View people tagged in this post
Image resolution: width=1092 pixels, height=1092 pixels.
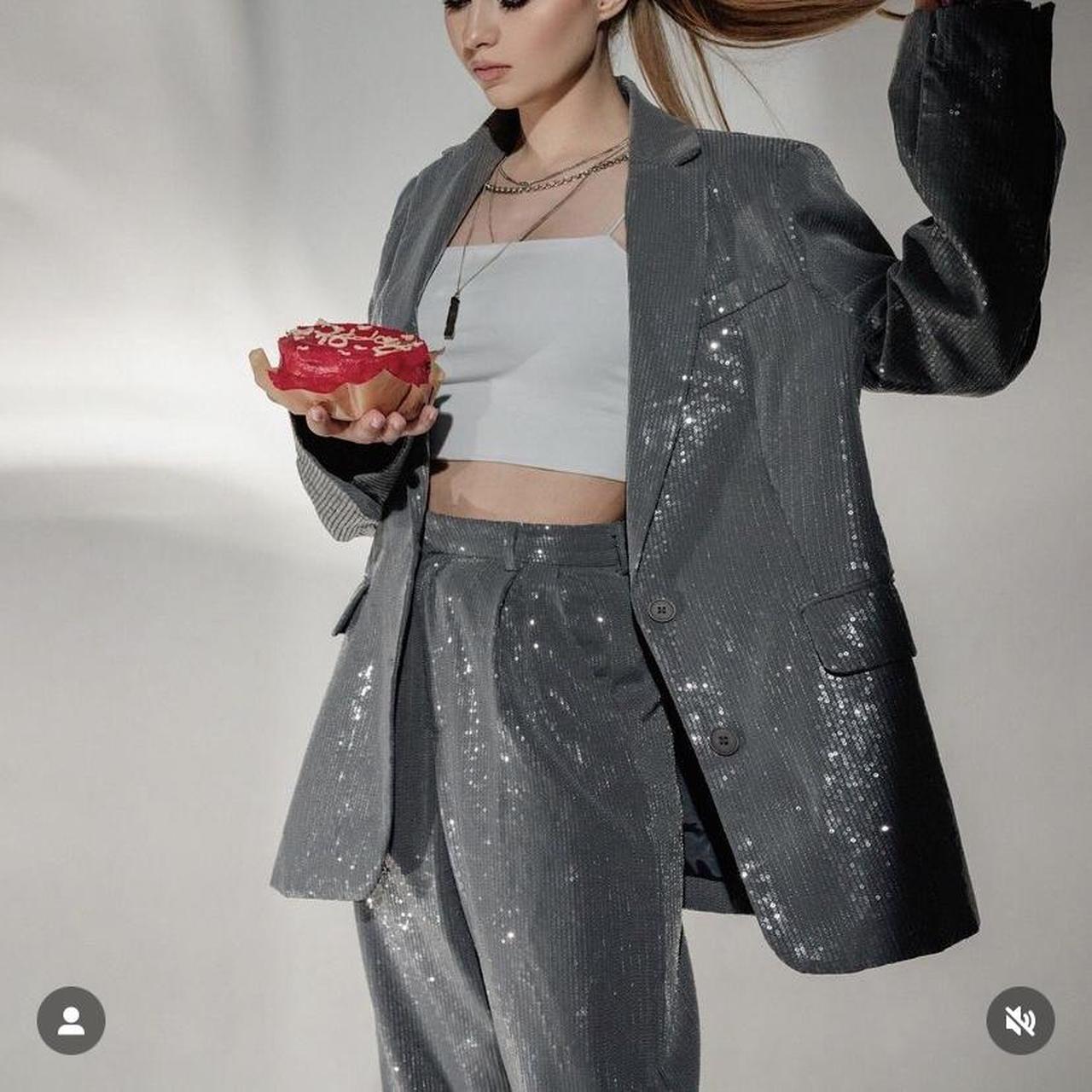pyautogui.click(x=71, y=1020)
